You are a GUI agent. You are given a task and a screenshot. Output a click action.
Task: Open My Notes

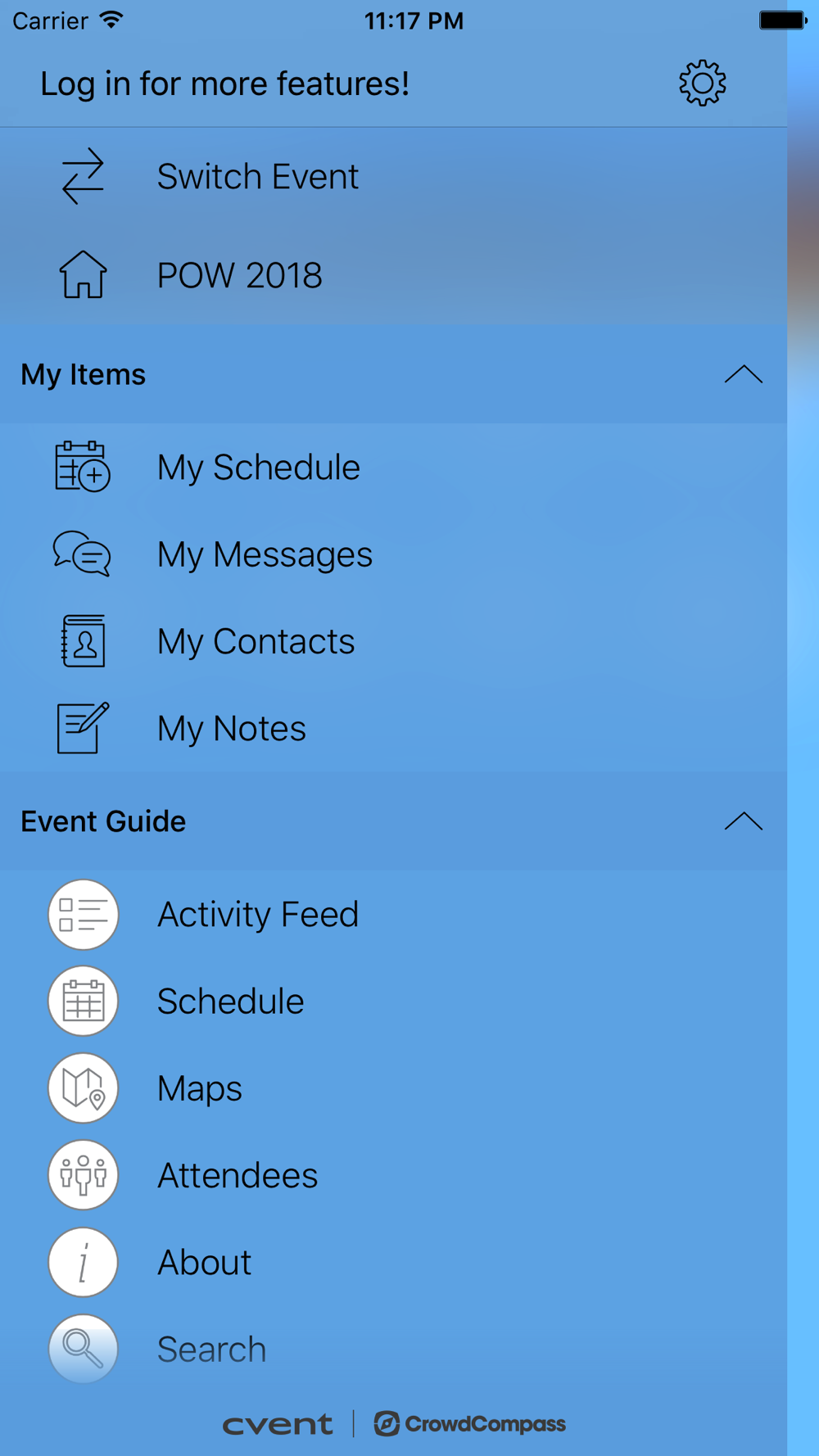point(393,728)
